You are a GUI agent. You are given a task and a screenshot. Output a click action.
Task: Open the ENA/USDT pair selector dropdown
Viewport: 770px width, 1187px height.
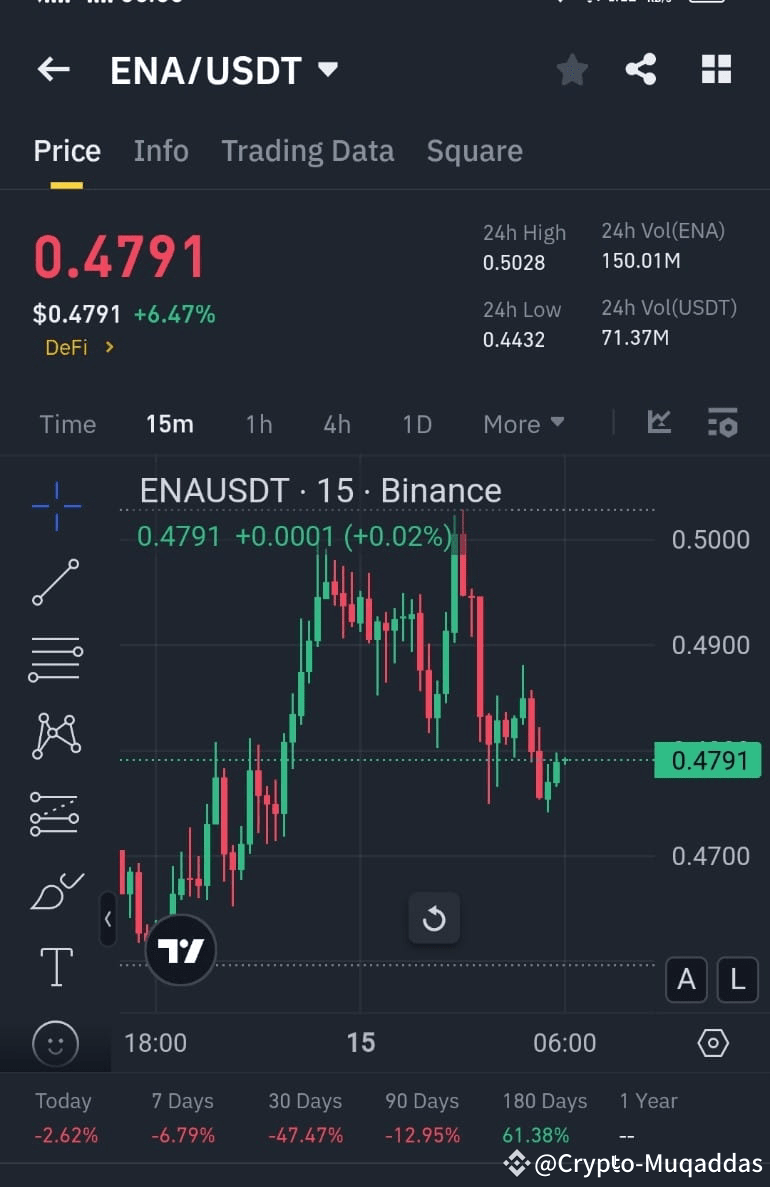[x=325, y=70]
